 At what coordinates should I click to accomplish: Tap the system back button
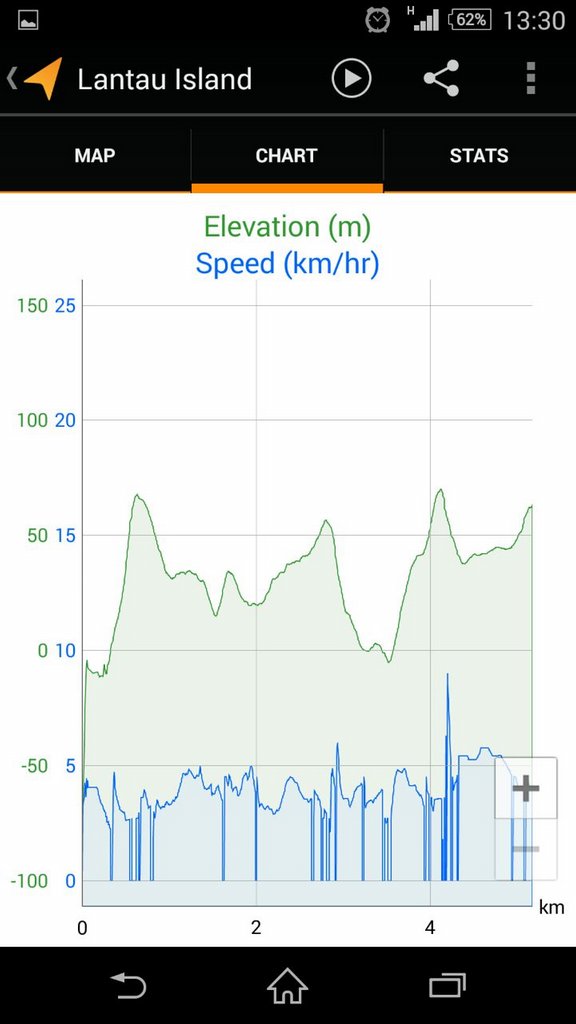[x=128, y=986]
